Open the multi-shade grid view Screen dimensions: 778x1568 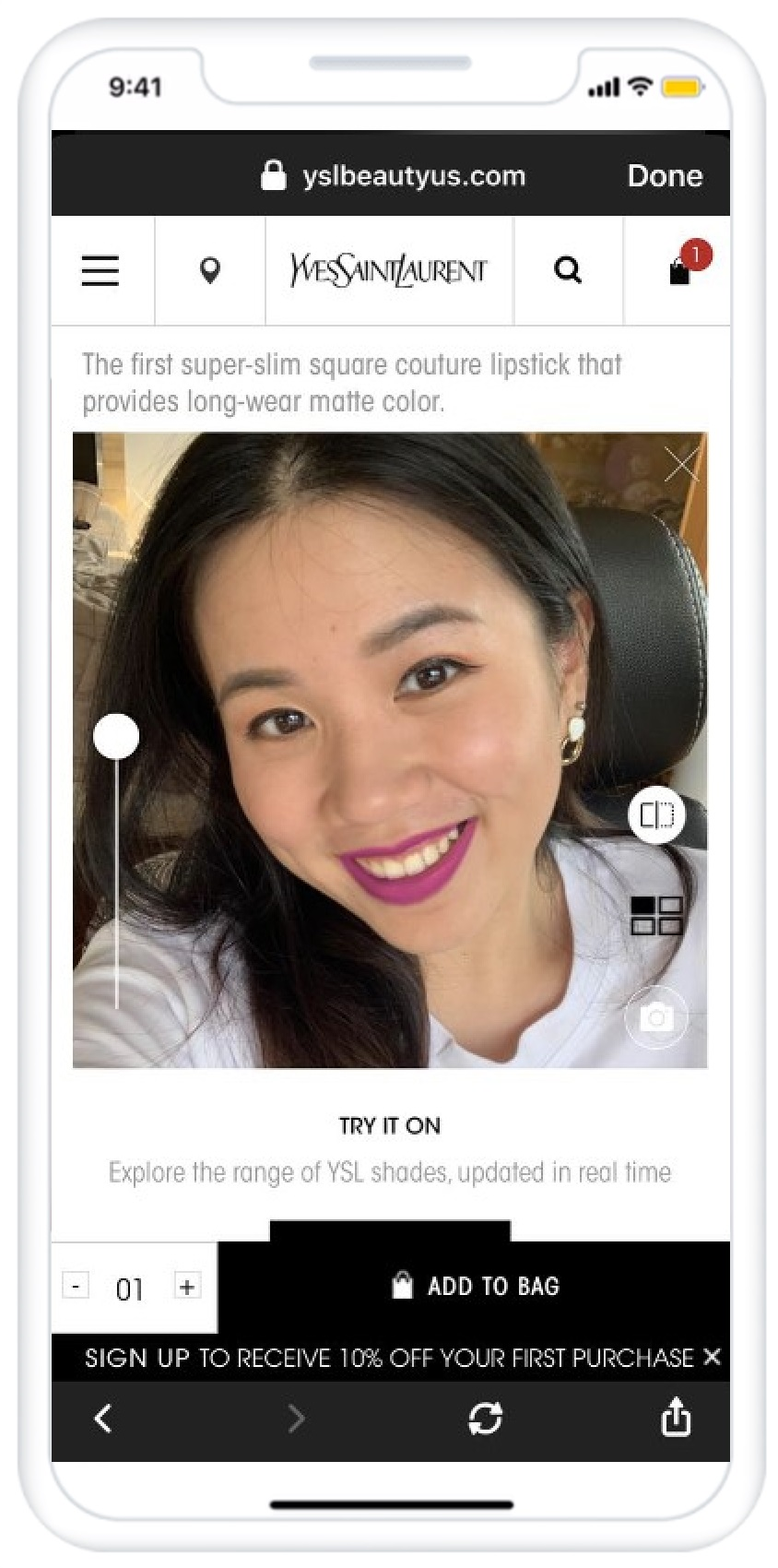656,916
